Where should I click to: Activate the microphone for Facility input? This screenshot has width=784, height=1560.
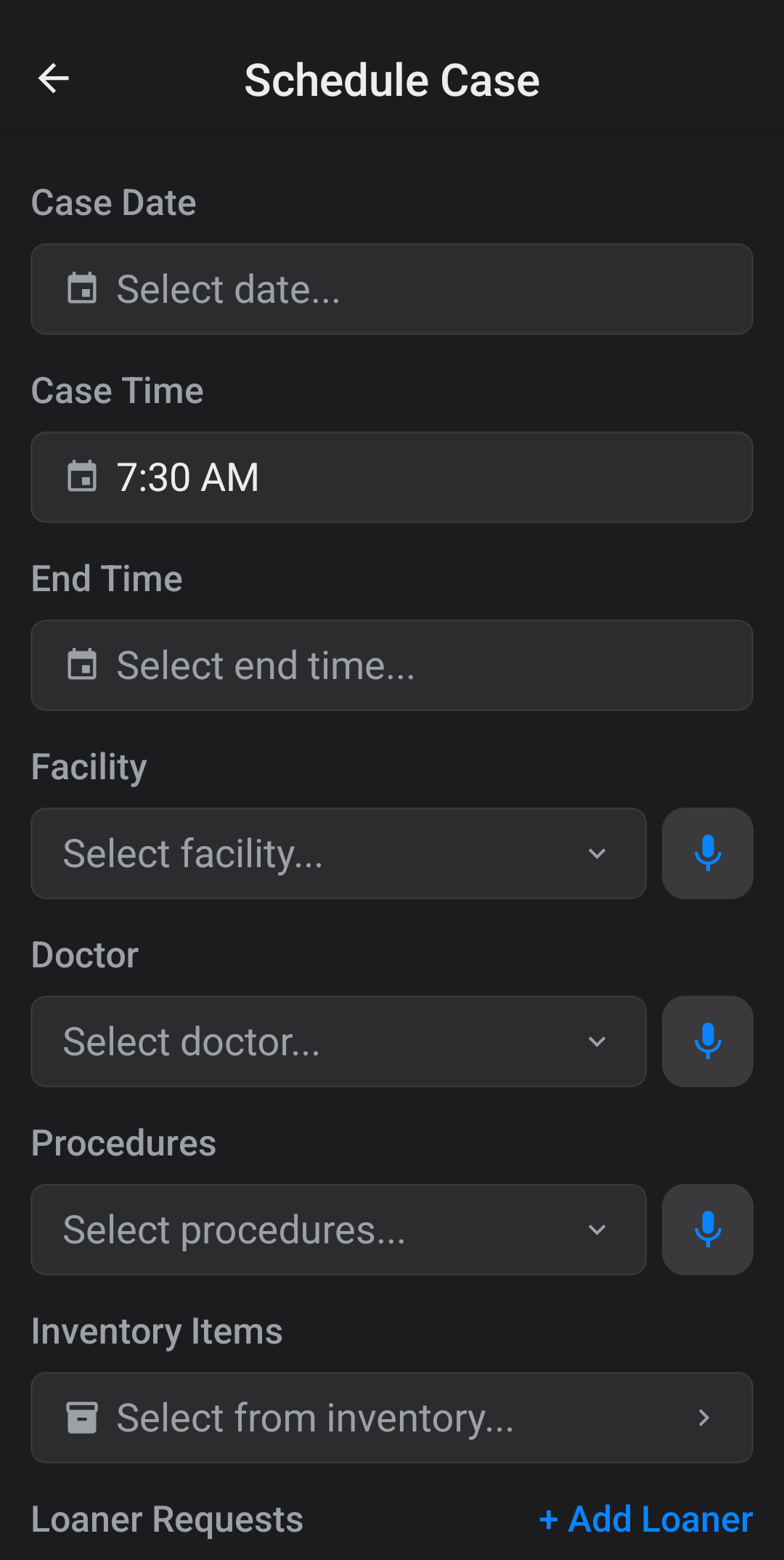tap(707, 853)
